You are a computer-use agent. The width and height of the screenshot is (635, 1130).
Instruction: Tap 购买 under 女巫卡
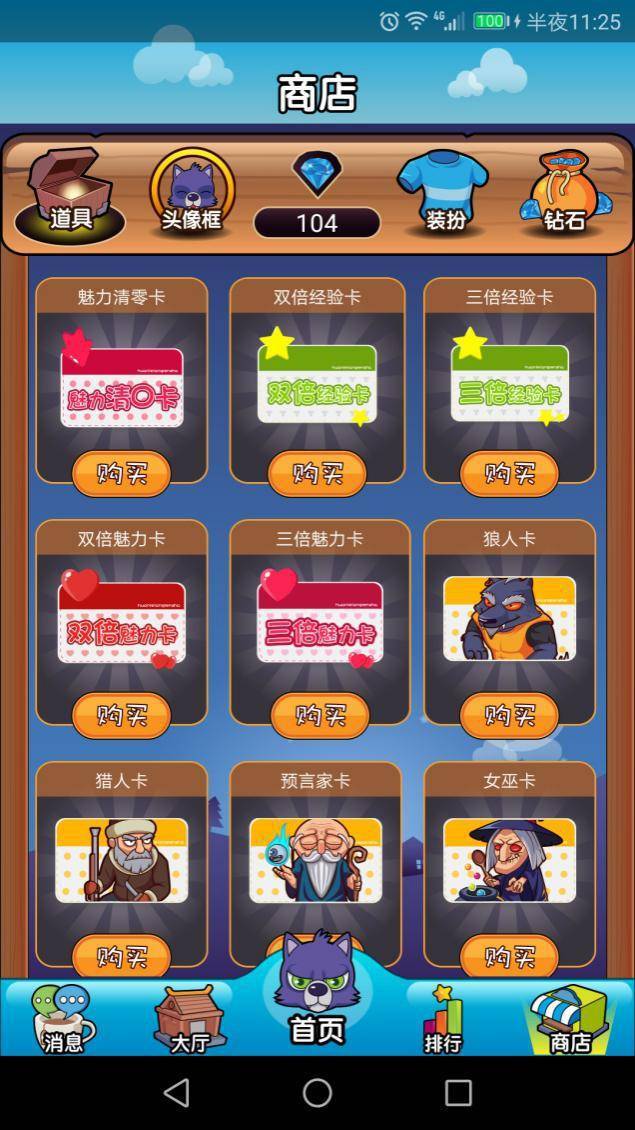click(x=509, y=957)
